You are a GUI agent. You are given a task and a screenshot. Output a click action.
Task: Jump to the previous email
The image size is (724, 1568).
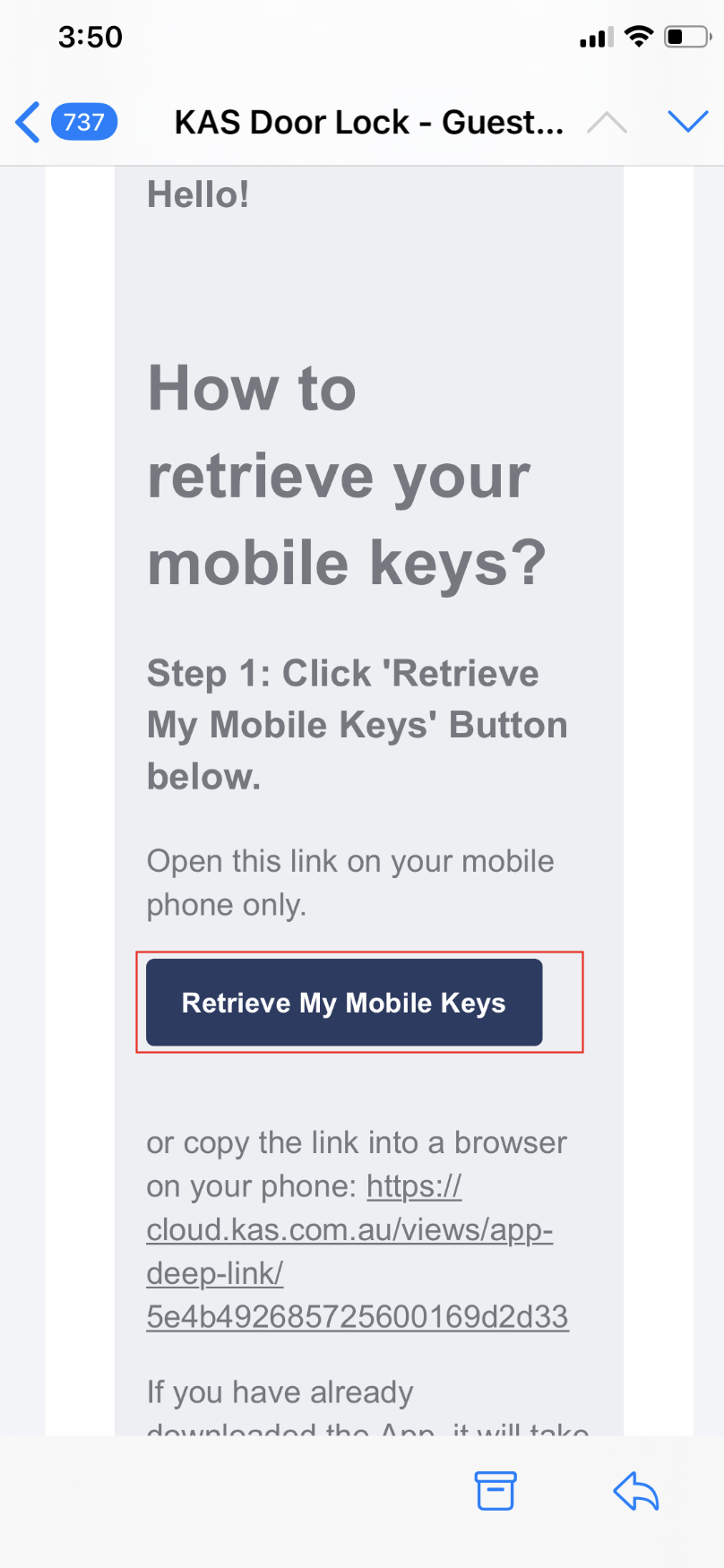click(x=607, y=122)
